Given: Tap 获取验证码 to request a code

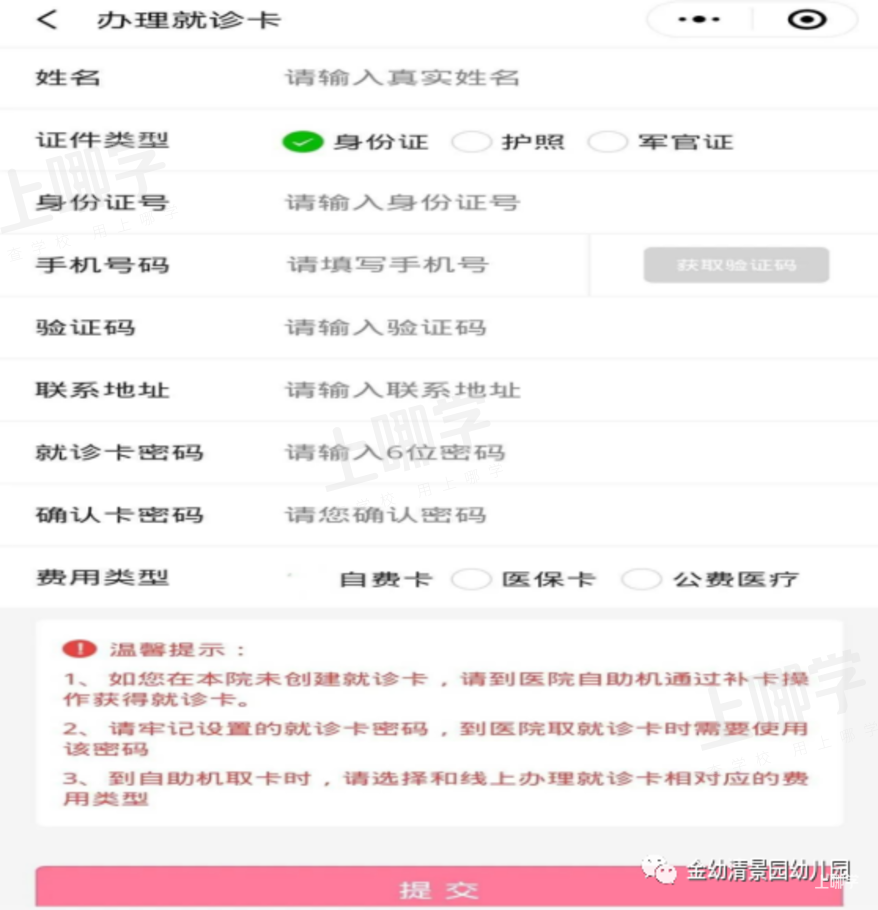Looking at the screenshot, I should (736, 265).
